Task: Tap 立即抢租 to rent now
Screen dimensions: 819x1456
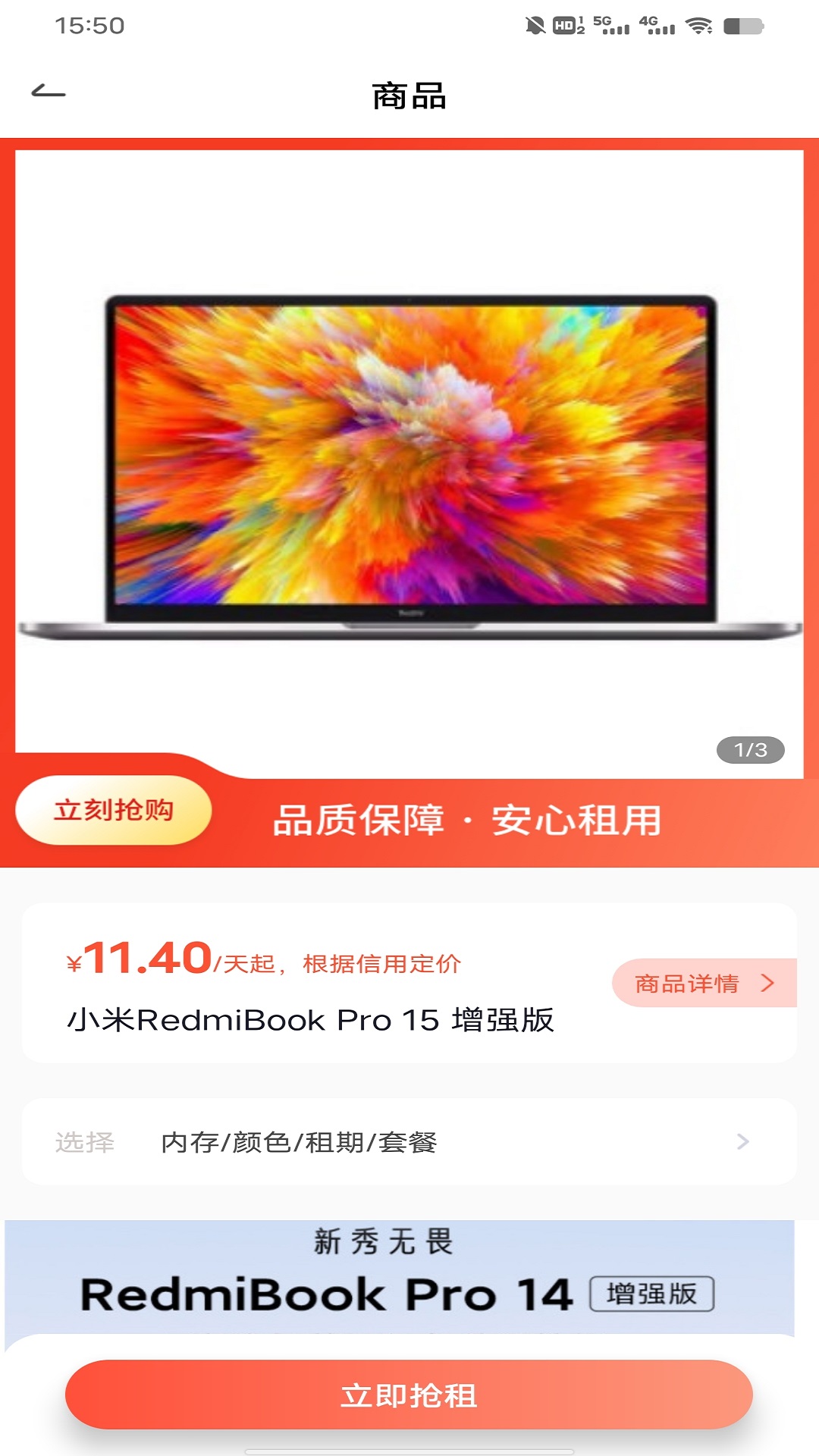Action: pyautogui.click(x=409, y=1395)
